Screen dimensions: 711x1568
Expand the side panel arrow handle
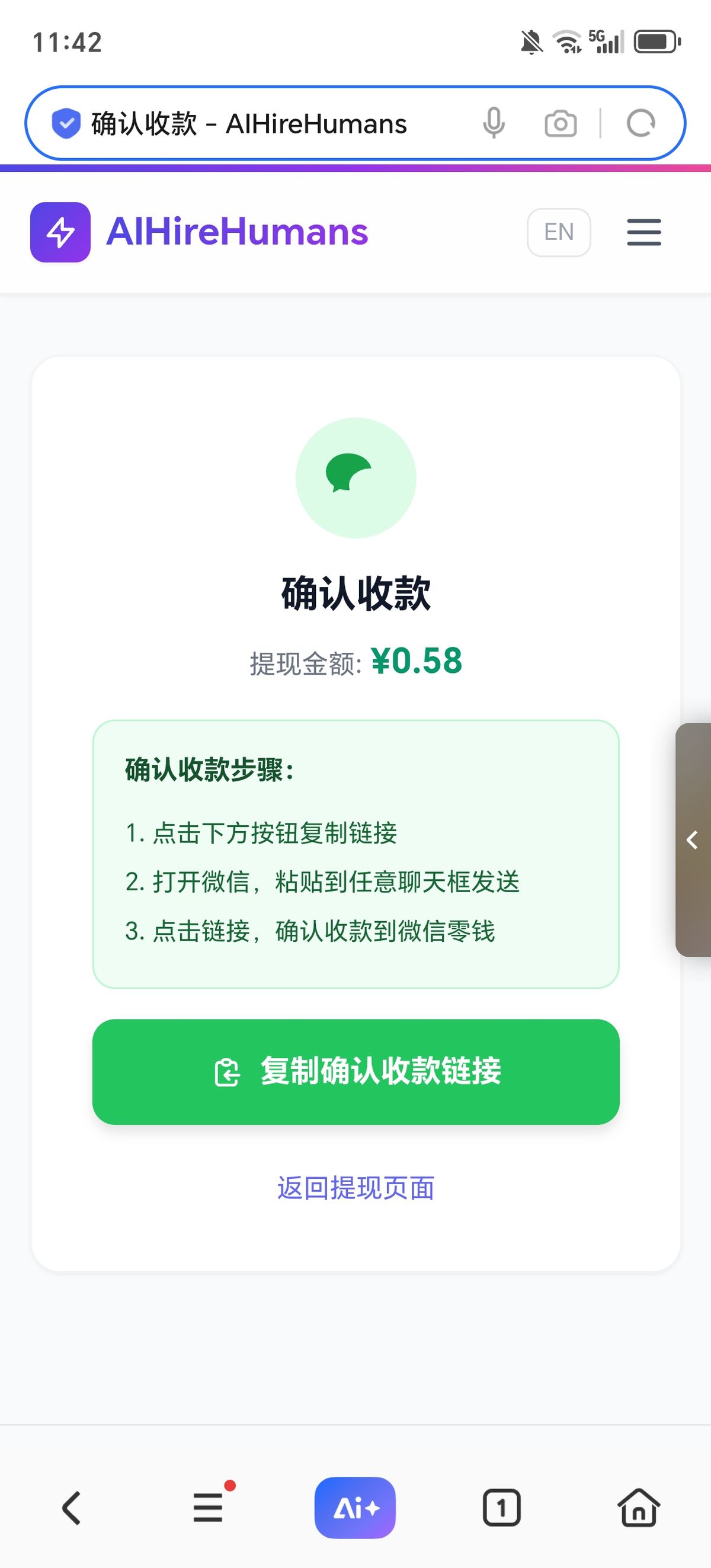pyautogui.click(x=693, y=840)
